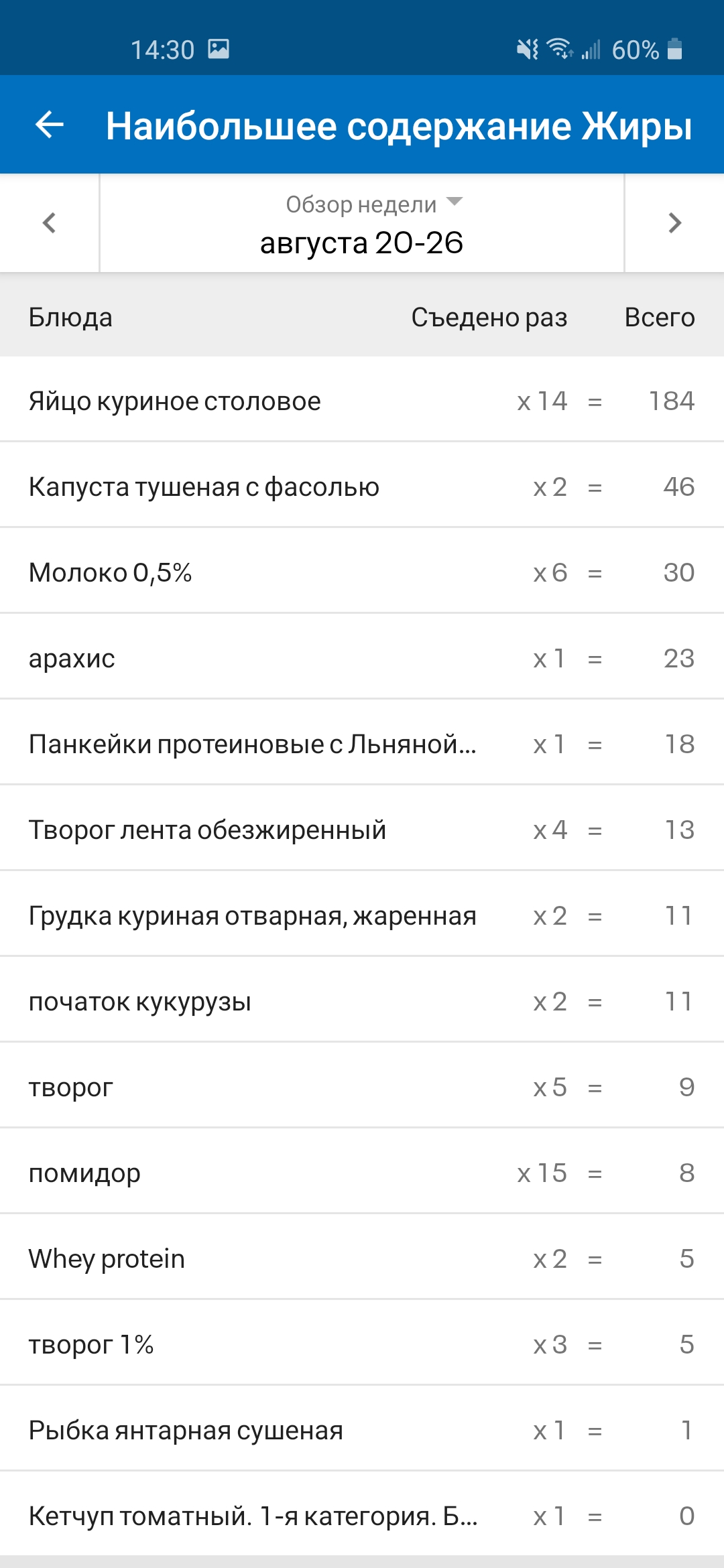Viewport: 724px width, 1568px height.
Task: Select Капуста тушеная с фасолью
Action: point(362,487)
